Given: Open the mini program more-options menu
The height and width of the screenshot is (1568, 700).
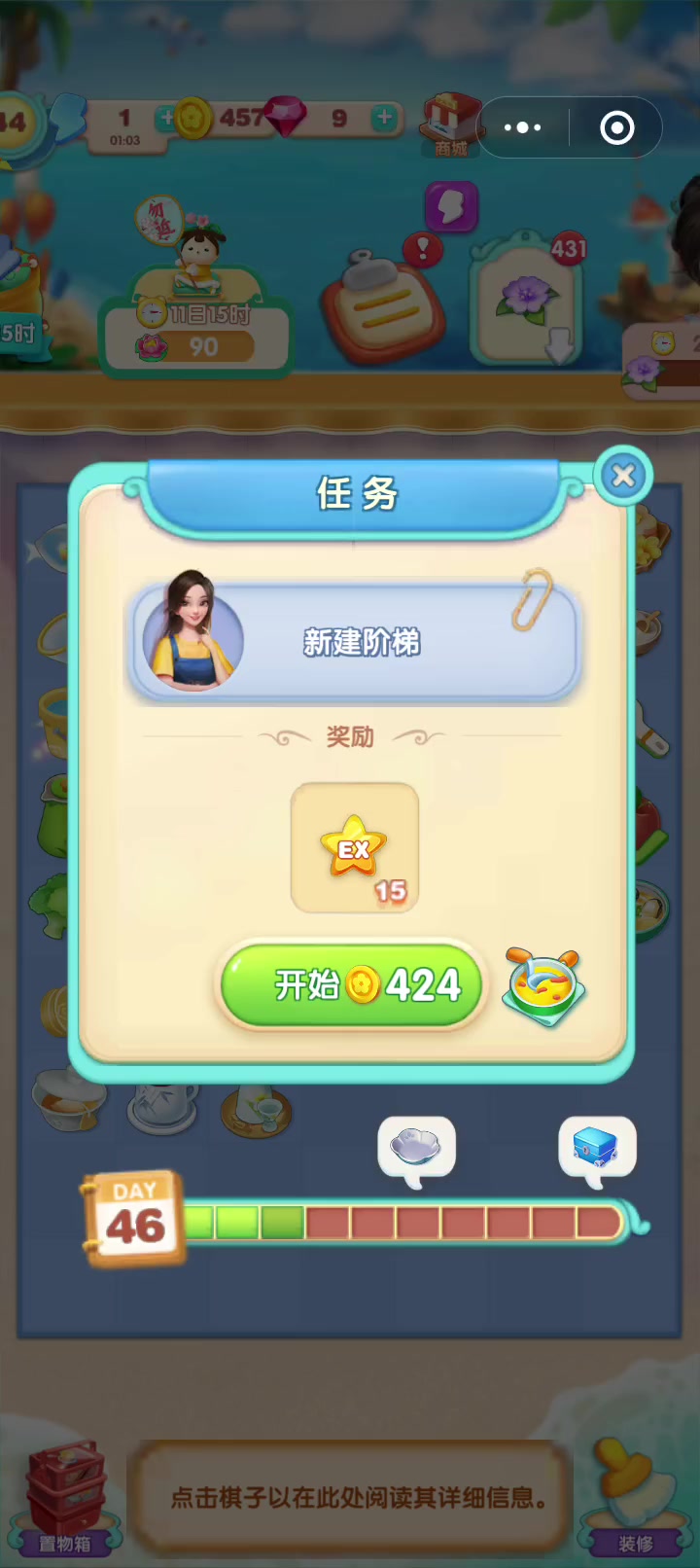Looking at the screenshot, I should point(523,127).
